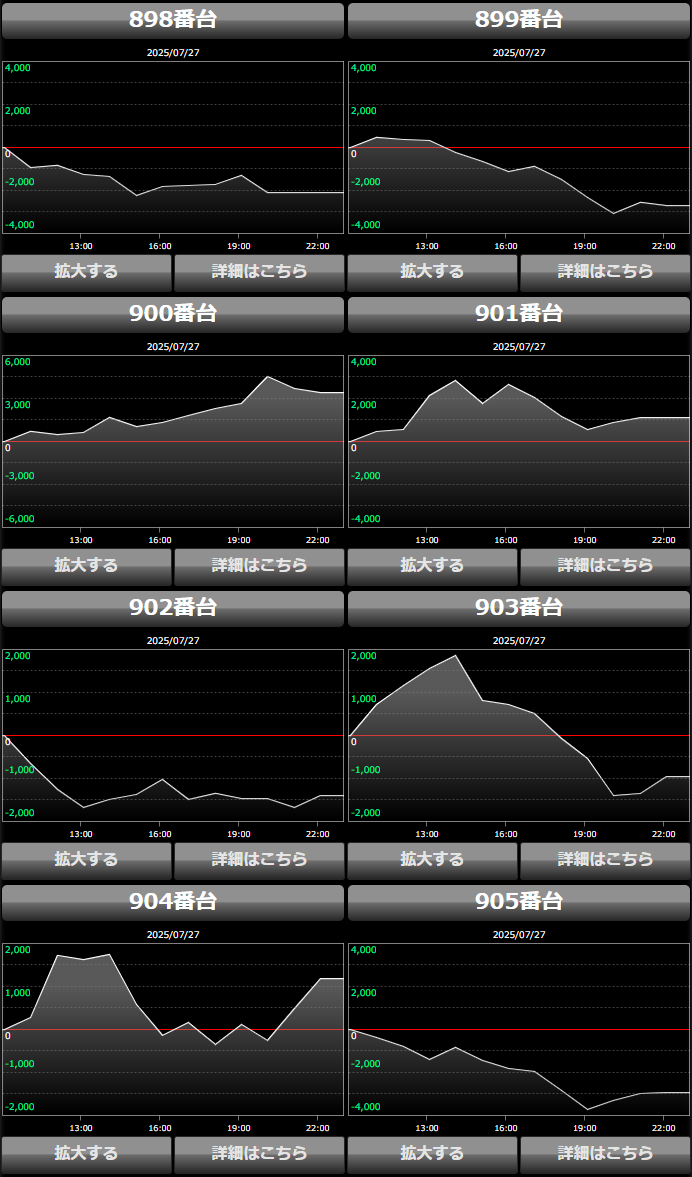This screenshot has width=692, height=1177.
Task: Tap 拡大する under the 900番台 graph
Action: tap(86, 565)
